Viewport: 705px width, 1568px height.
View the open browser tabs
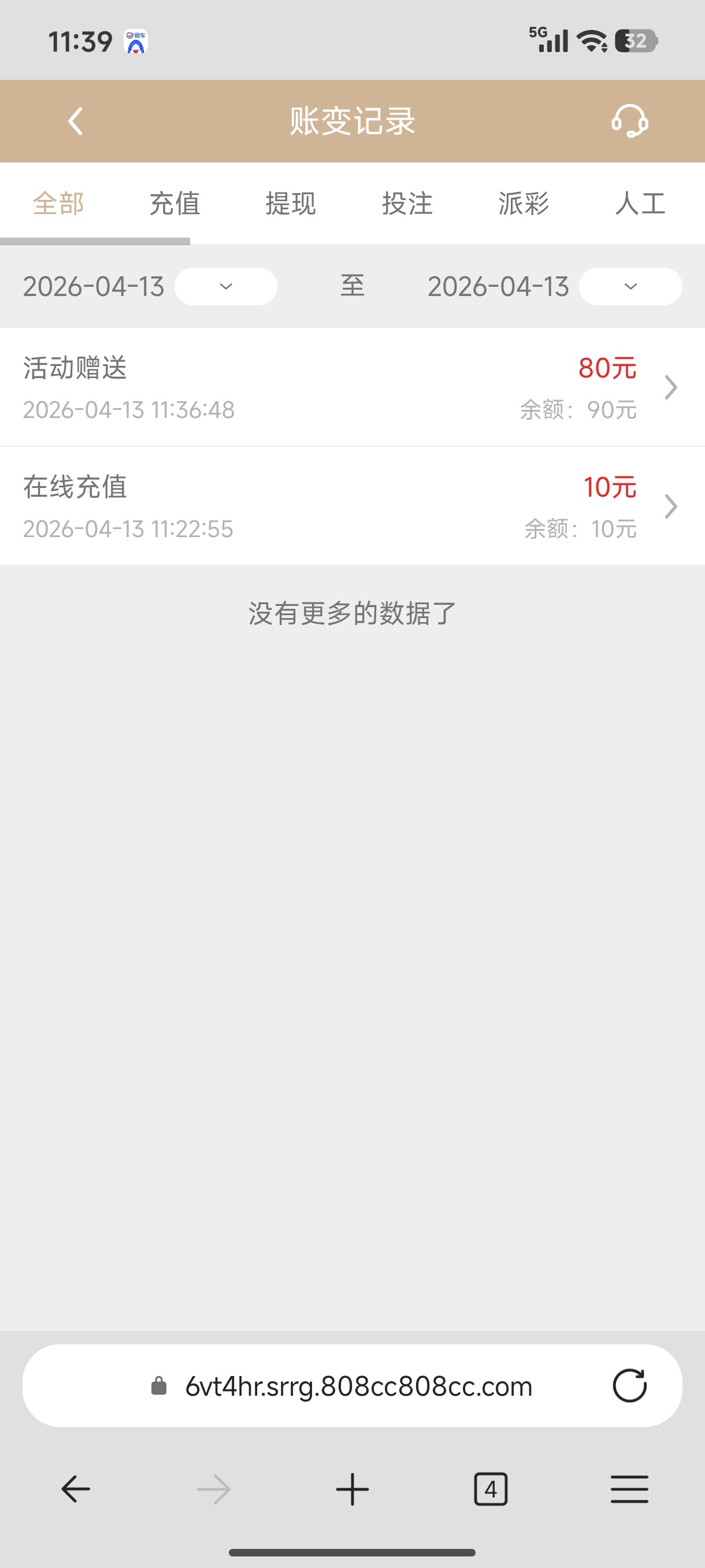(490, 1489)
